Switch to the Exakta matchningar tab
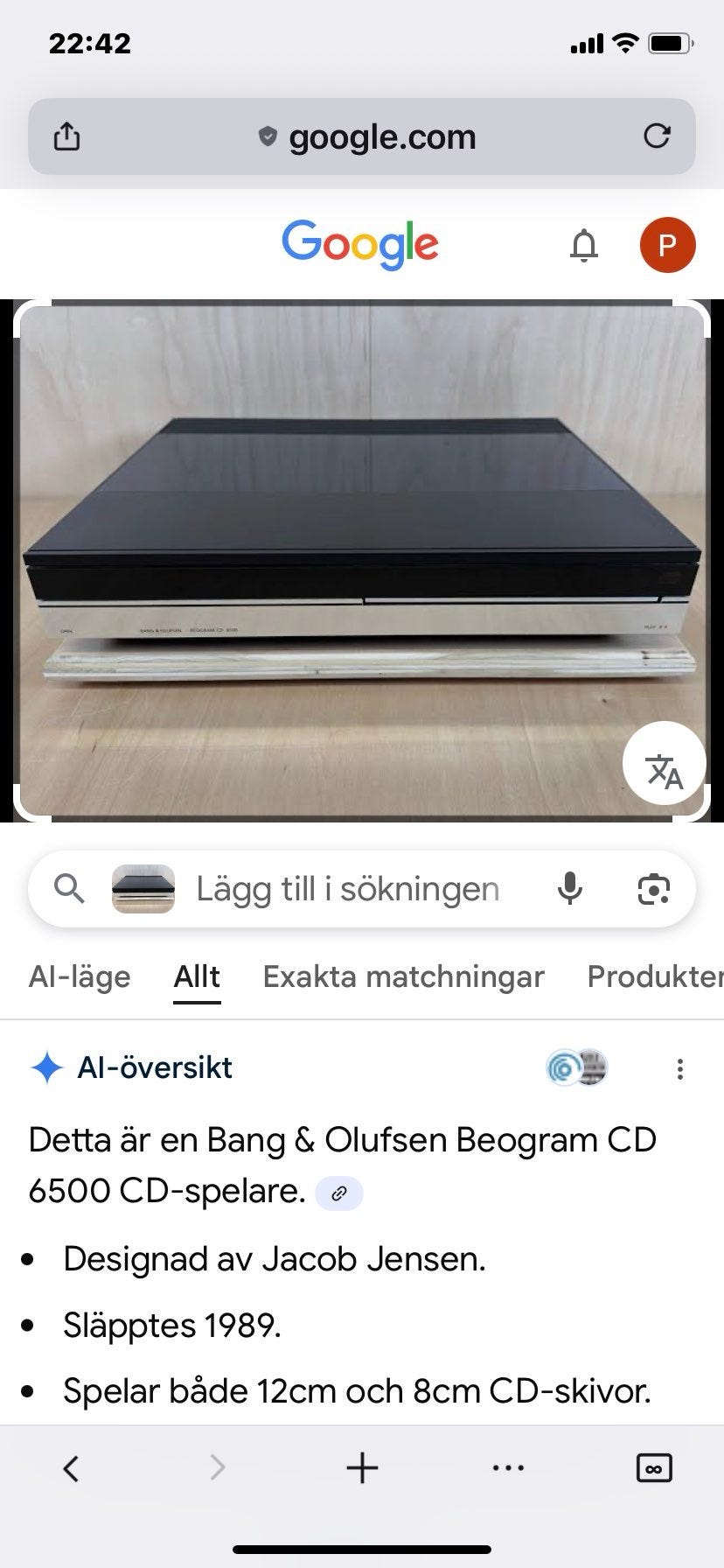724x1568 pixels. pos(403,976)
